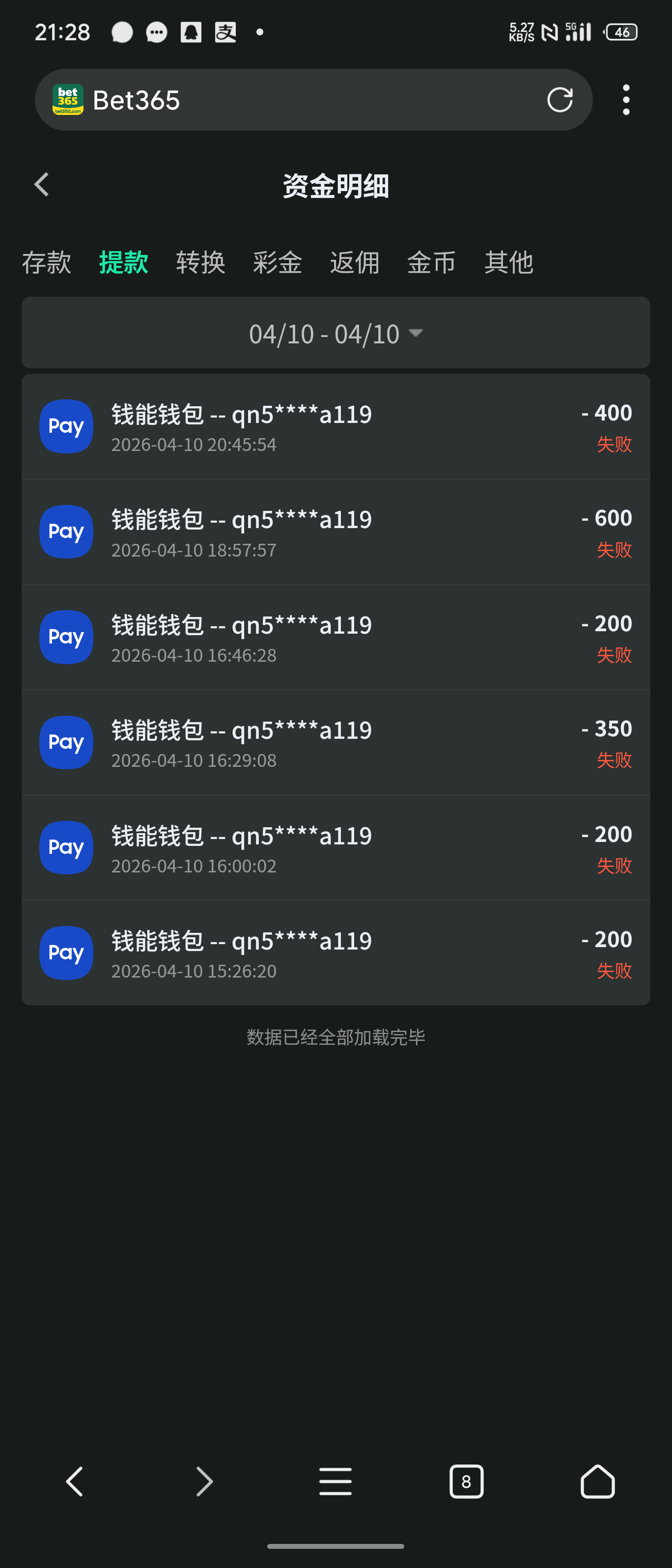Screen dimensions: 672x1568
Task: Select the Pay icon beside the 15:26:20 record
Action: pos(66,953)
